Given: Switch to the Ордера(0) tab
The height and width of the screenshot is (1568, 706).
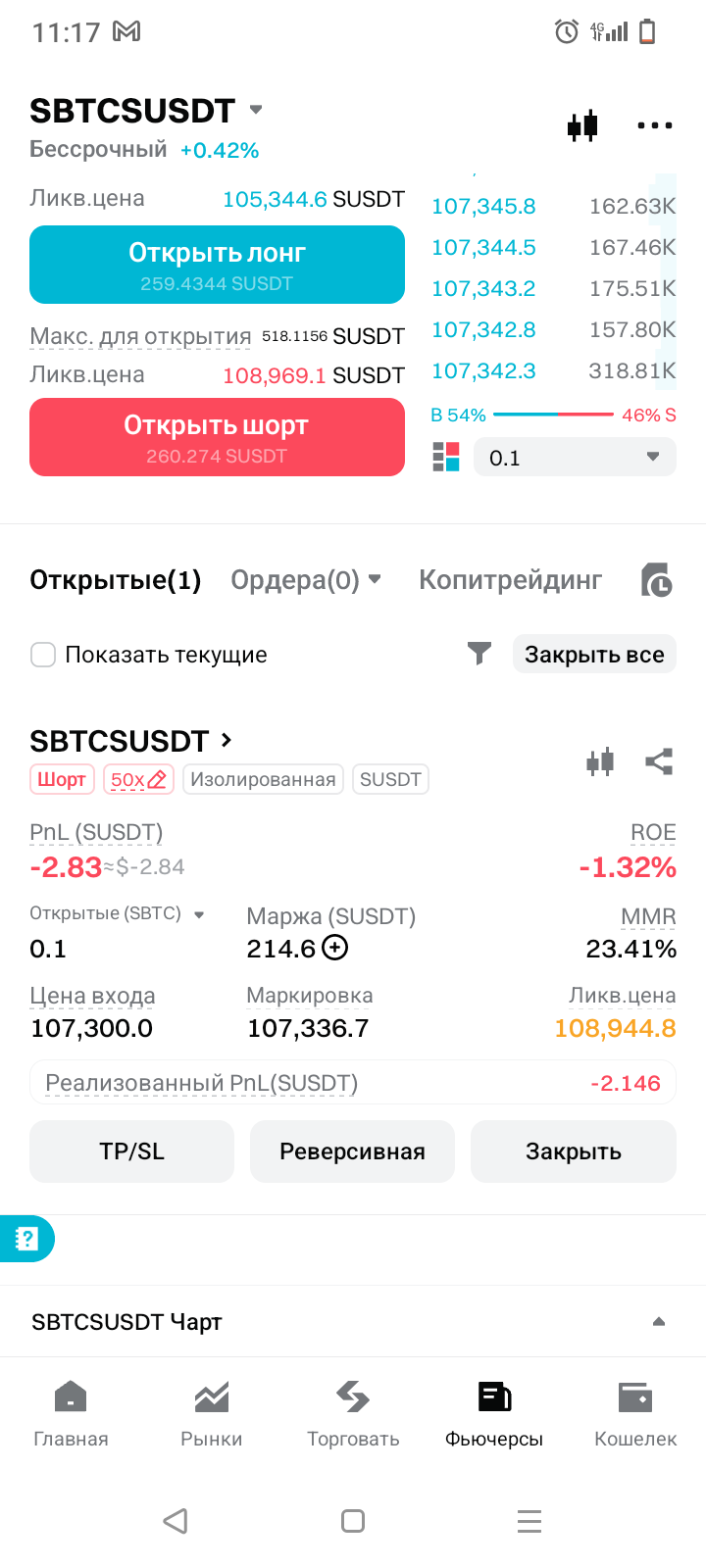Looking at the screenshot, I should pos(305,580).
